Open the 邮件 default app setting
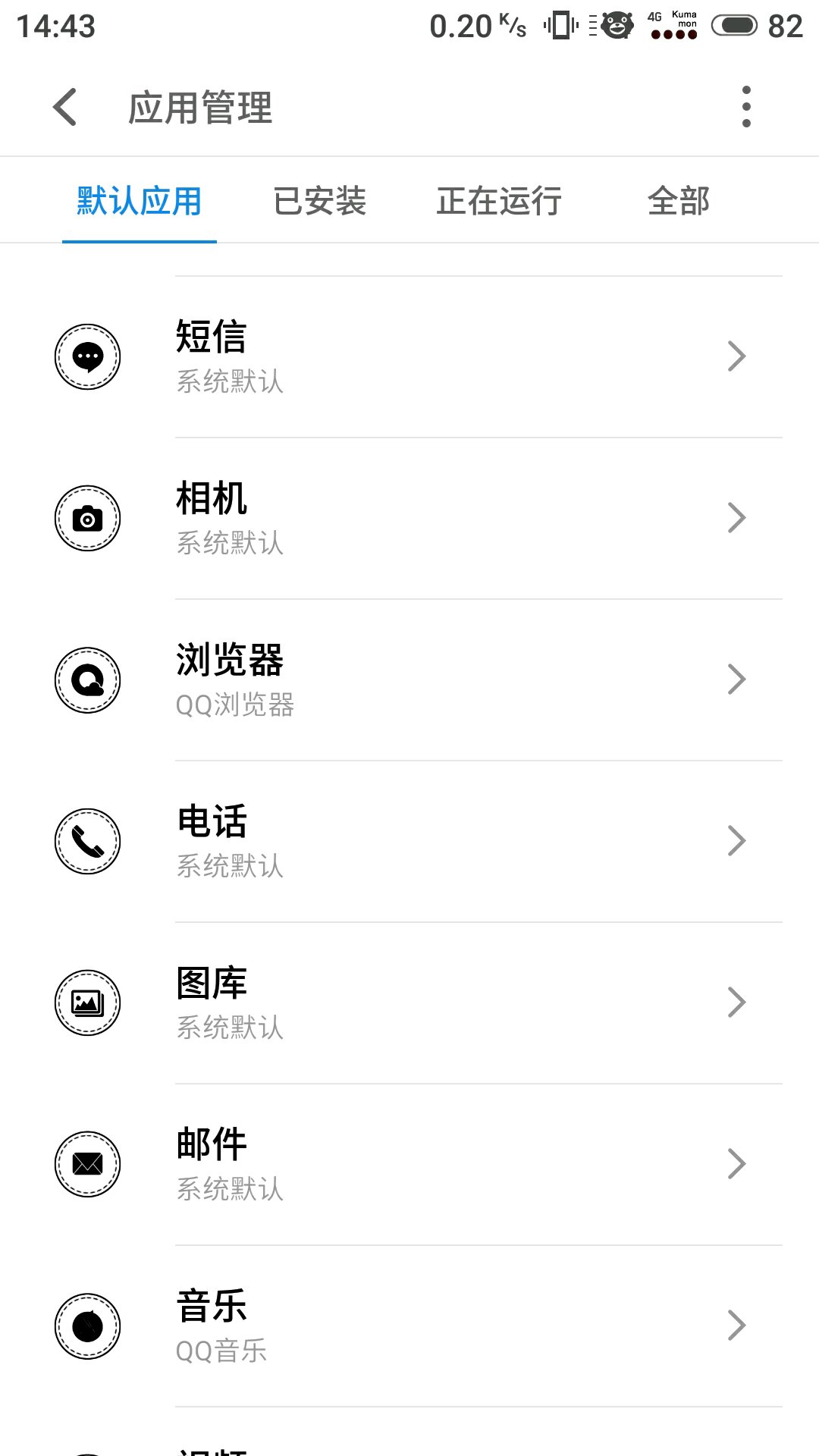The image size is (819, 1456). (409, 1165)
